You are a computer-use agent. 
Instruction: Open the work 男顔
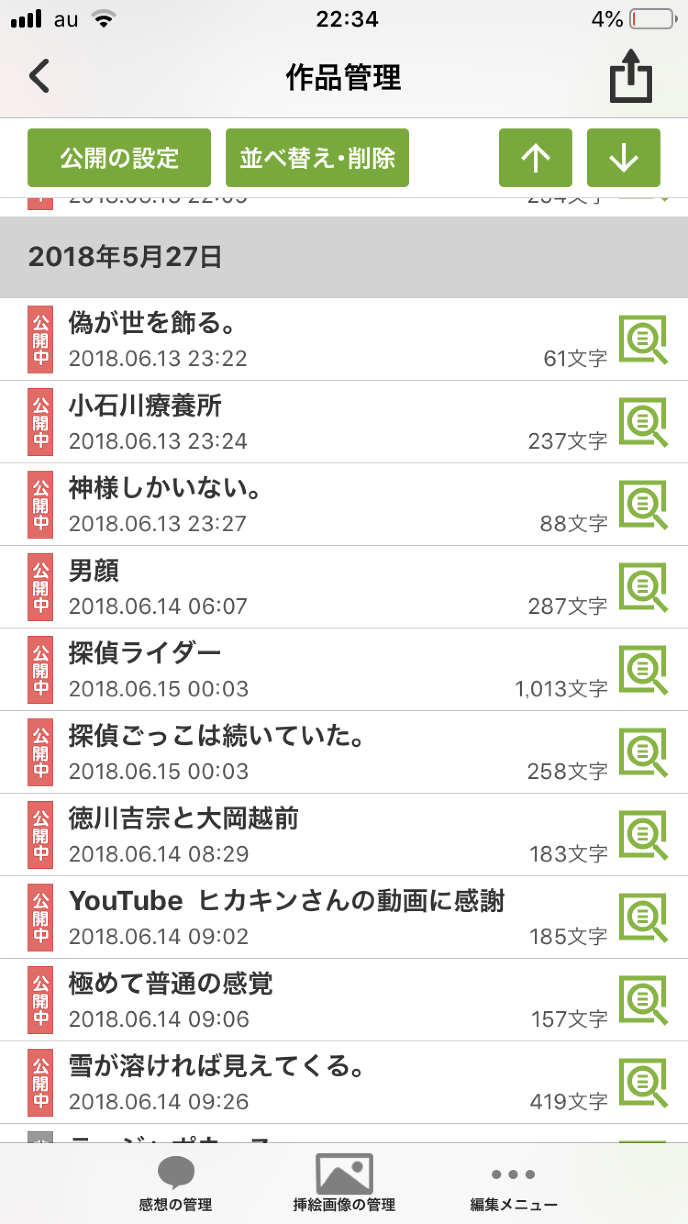coord(300,587)
